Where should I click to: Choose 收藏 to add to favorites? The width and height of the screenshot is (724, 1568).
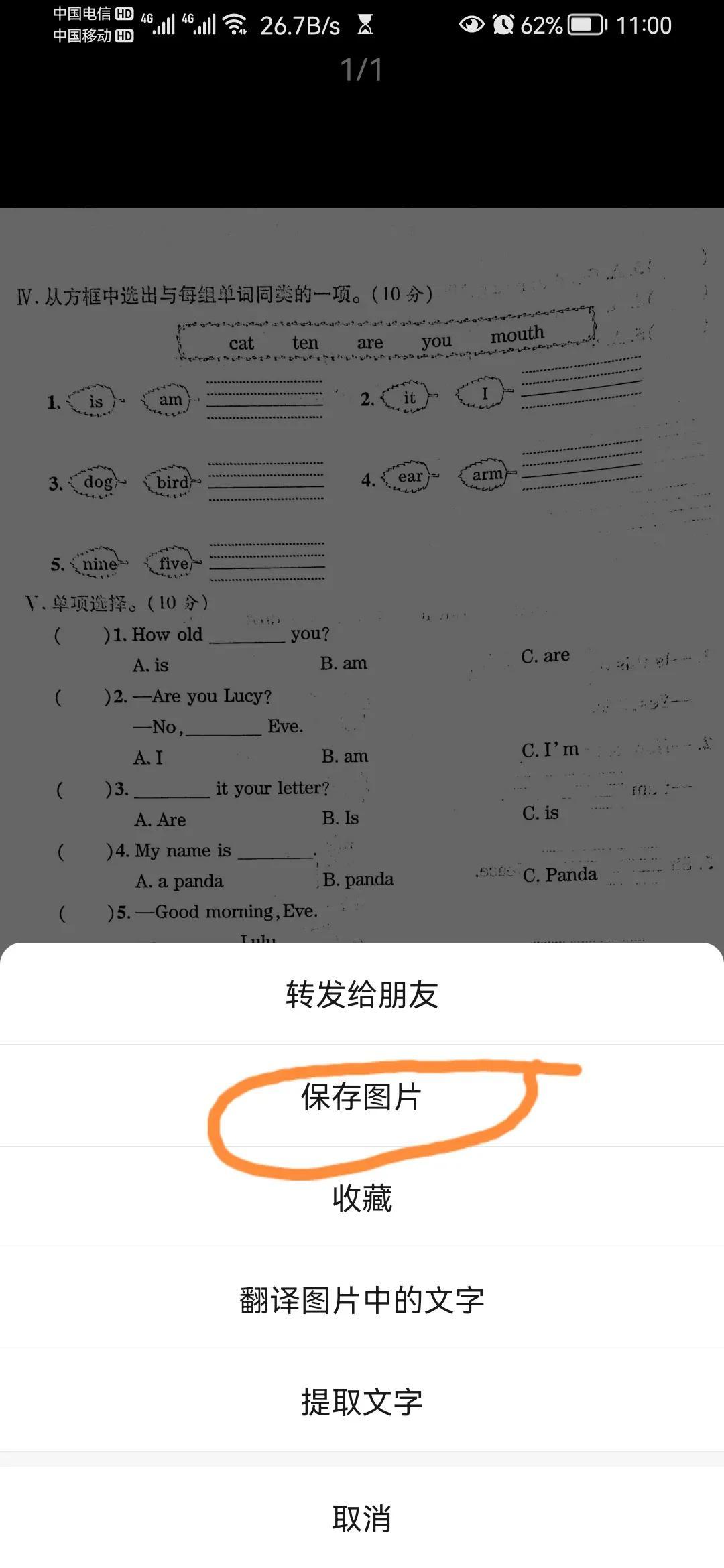click(x=362, y=1198)
